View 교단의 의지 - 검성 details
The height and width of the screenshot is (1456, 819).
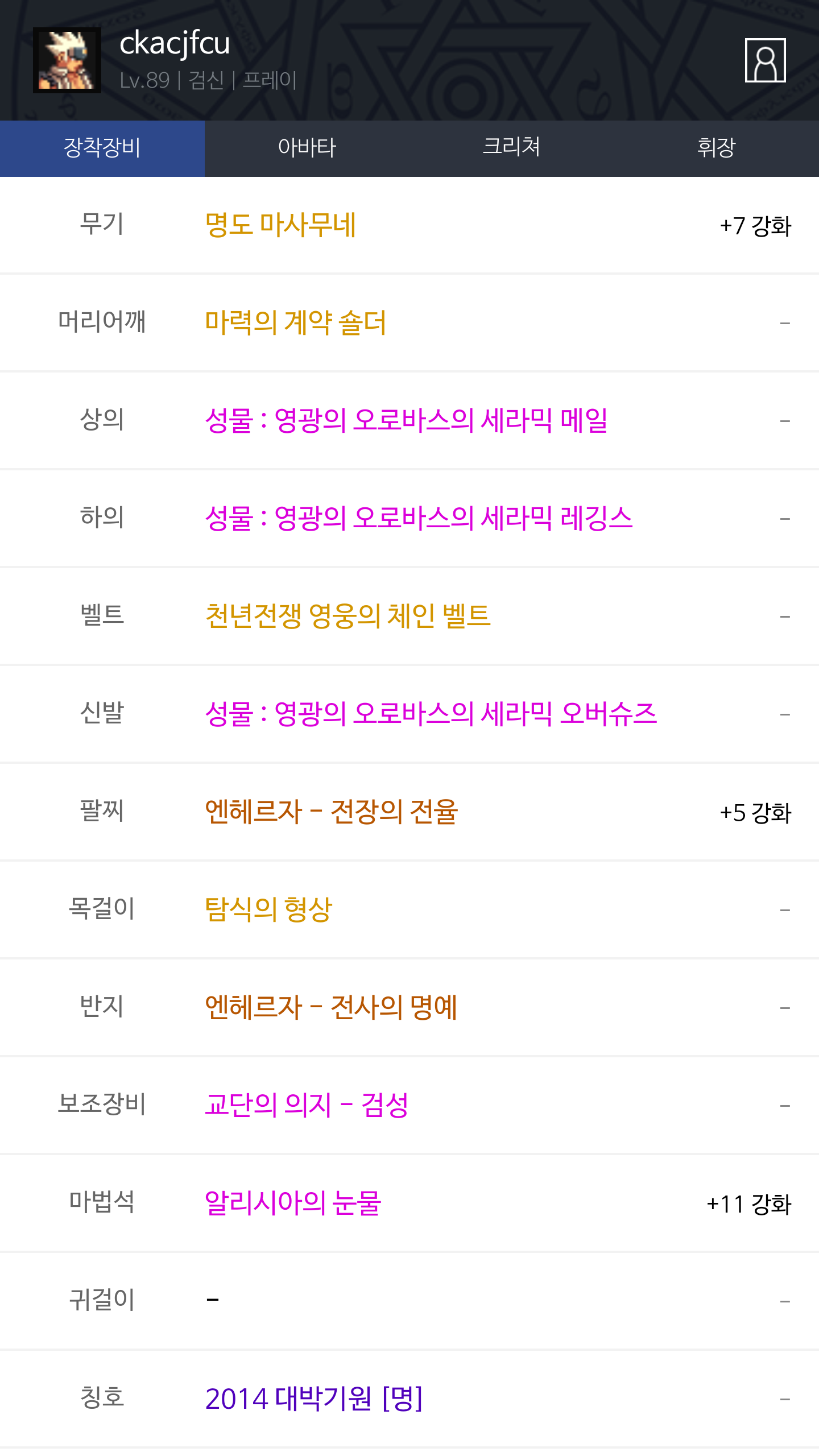[x=306, y=1106]
